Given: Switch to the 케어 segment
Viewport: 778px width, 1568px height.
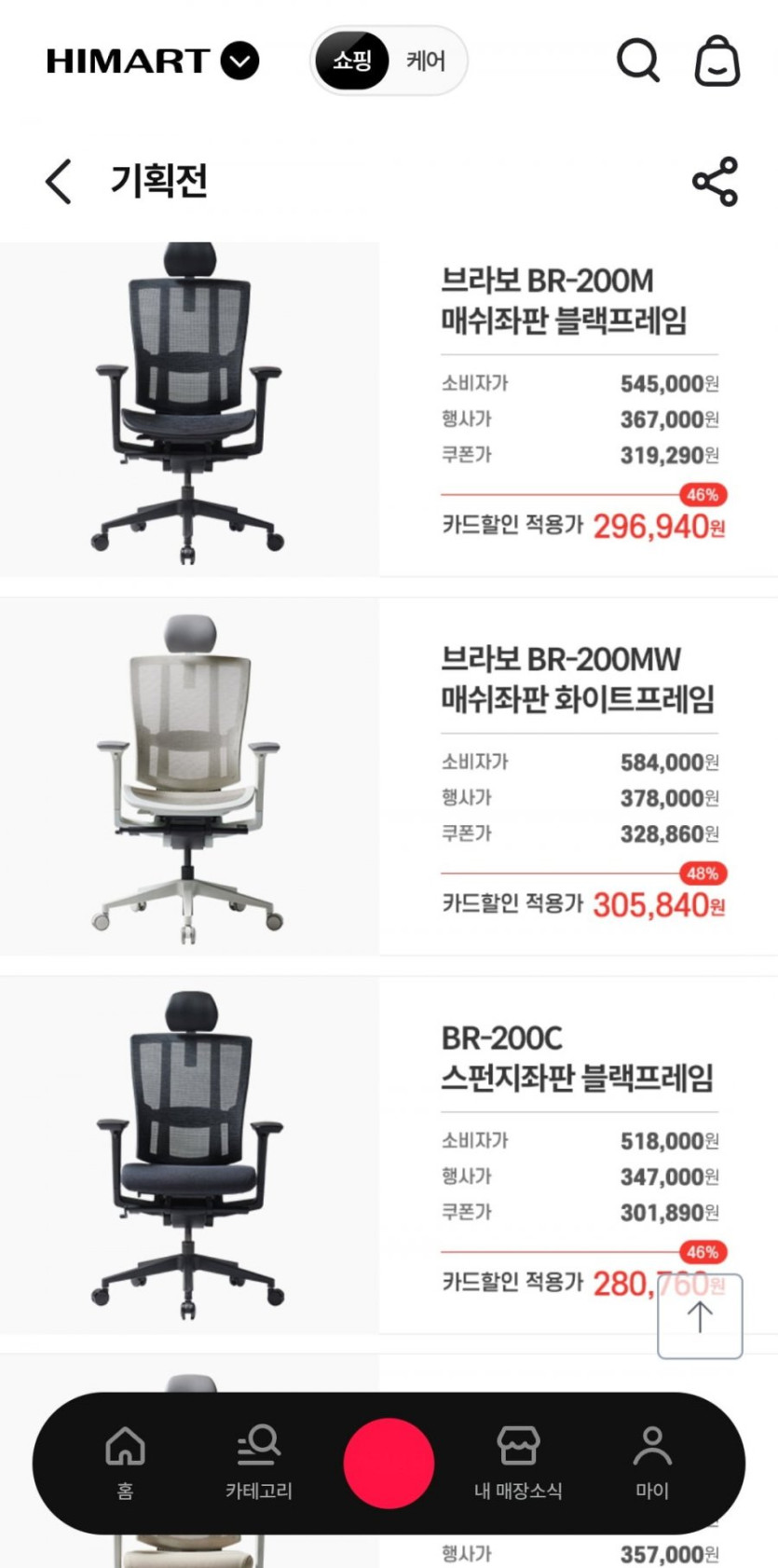Looking at the screenshot, I should [x=425, y=62].
